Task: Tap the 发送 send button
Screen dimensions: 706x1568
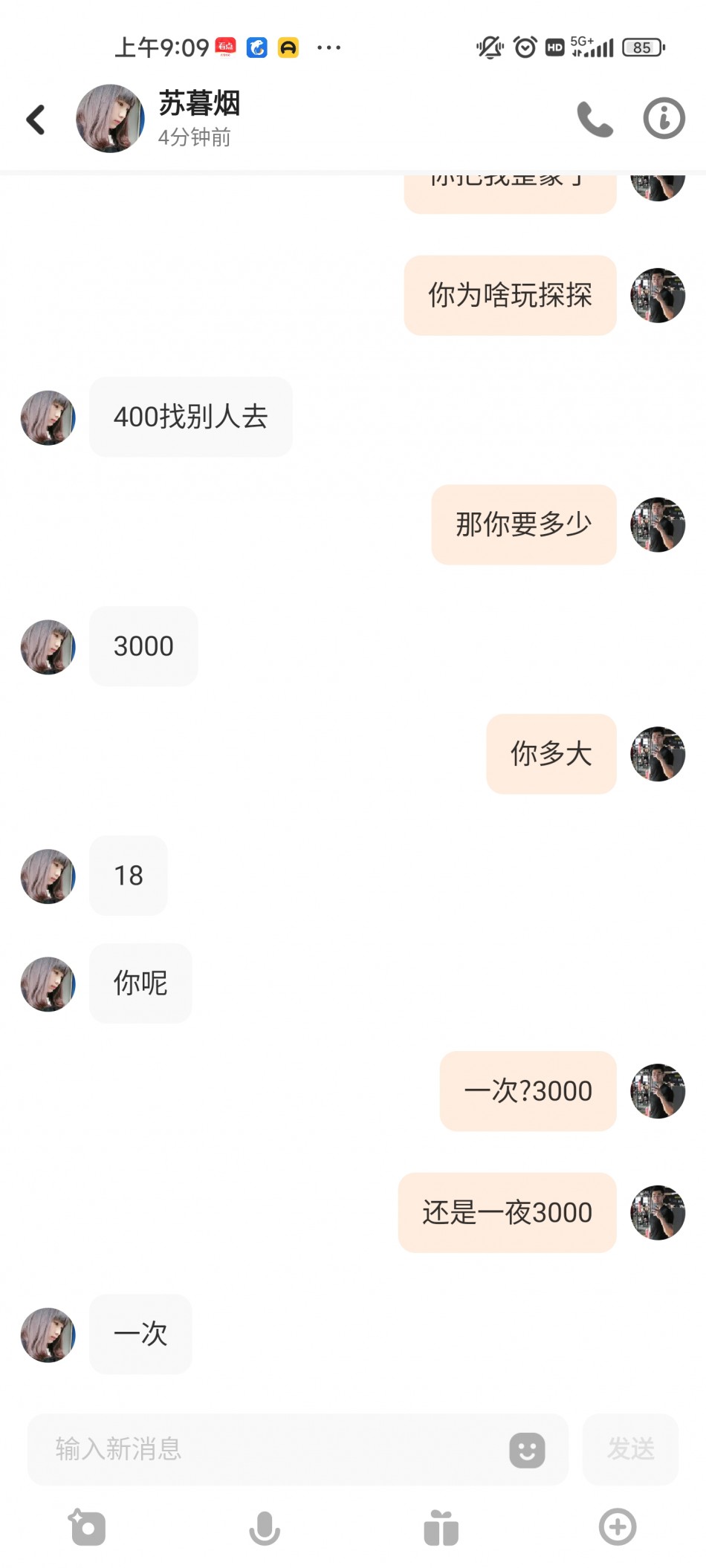Action: (x=630, y=1448)
